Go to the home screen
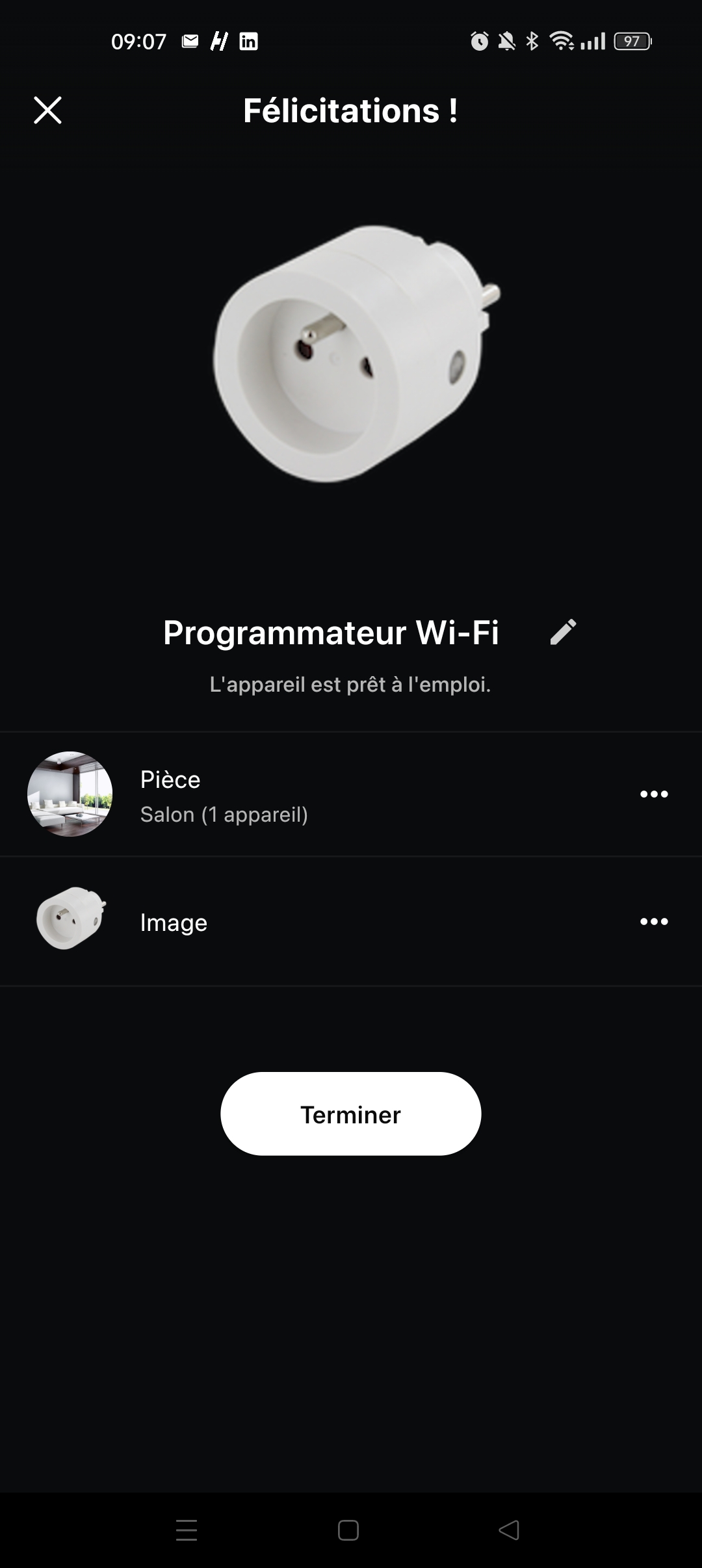The image size is (702, 1568). (x=348, y=1530)
